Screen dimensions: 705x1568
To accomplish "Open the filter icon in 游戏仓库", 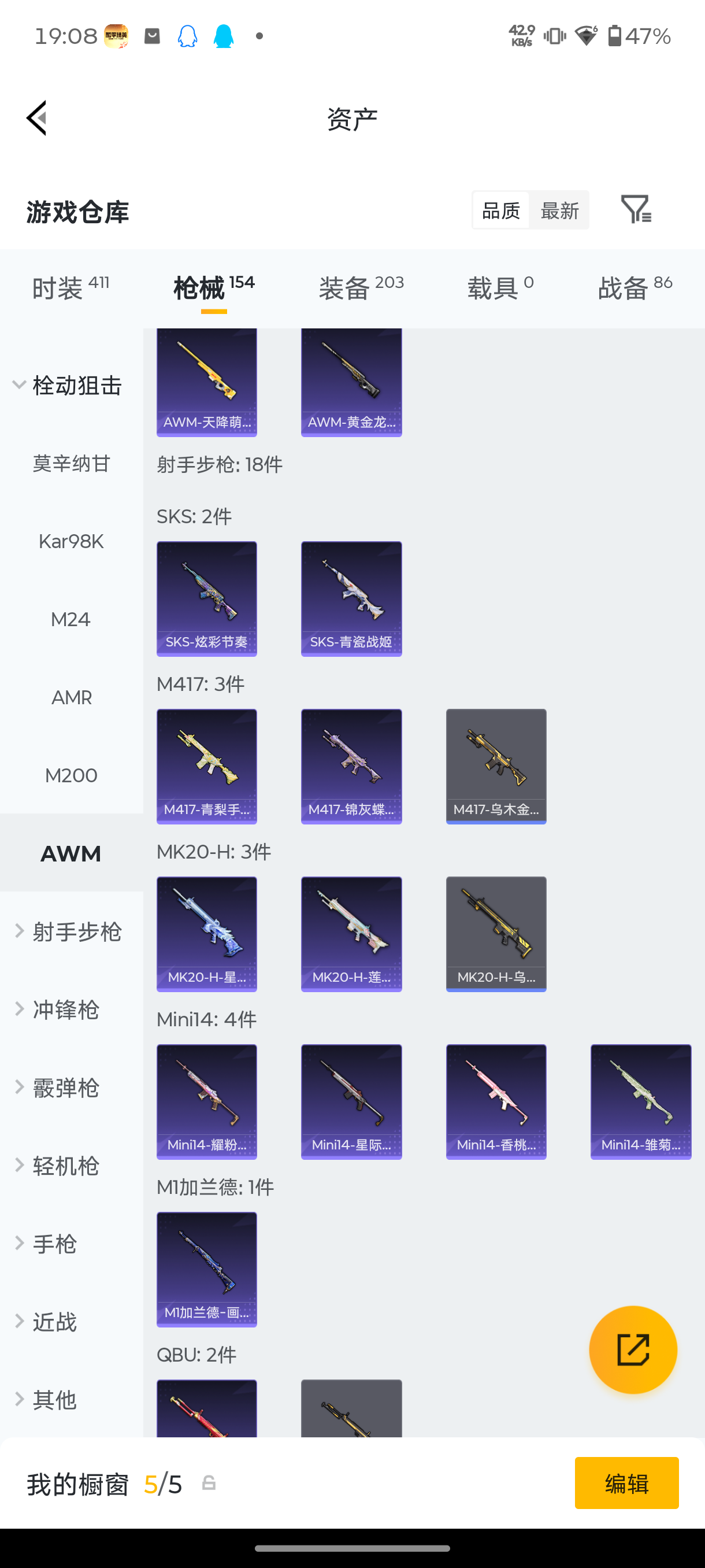I will [x=636, y=209].
